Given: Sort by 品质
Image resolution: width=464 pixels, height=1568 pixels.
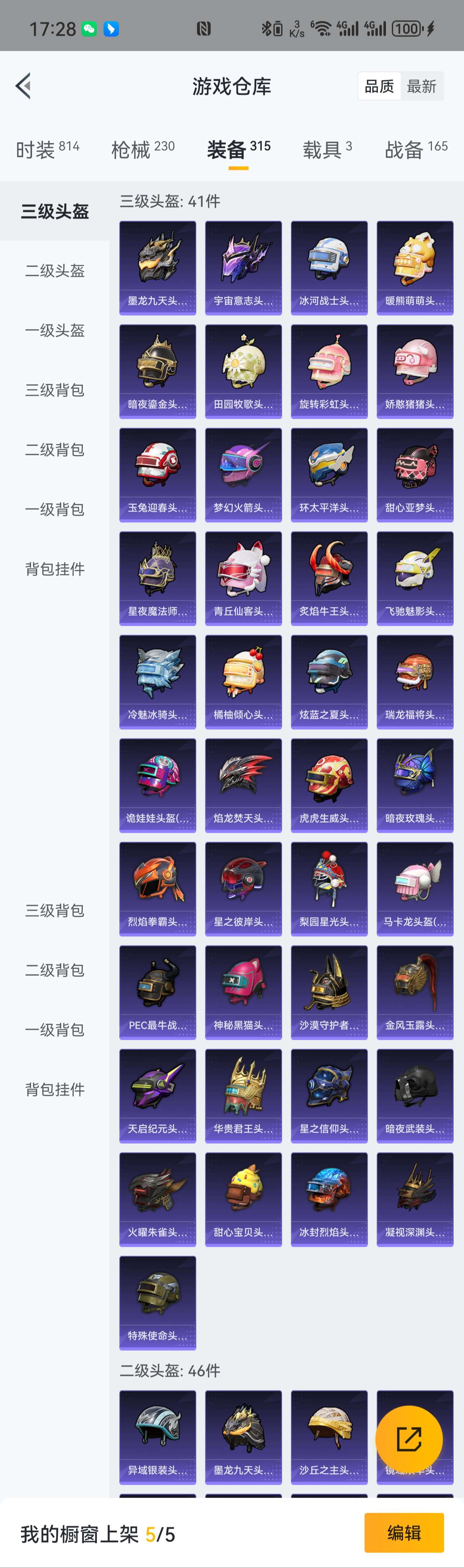Looking at the screenshot, I should click(x=379, y=87).
